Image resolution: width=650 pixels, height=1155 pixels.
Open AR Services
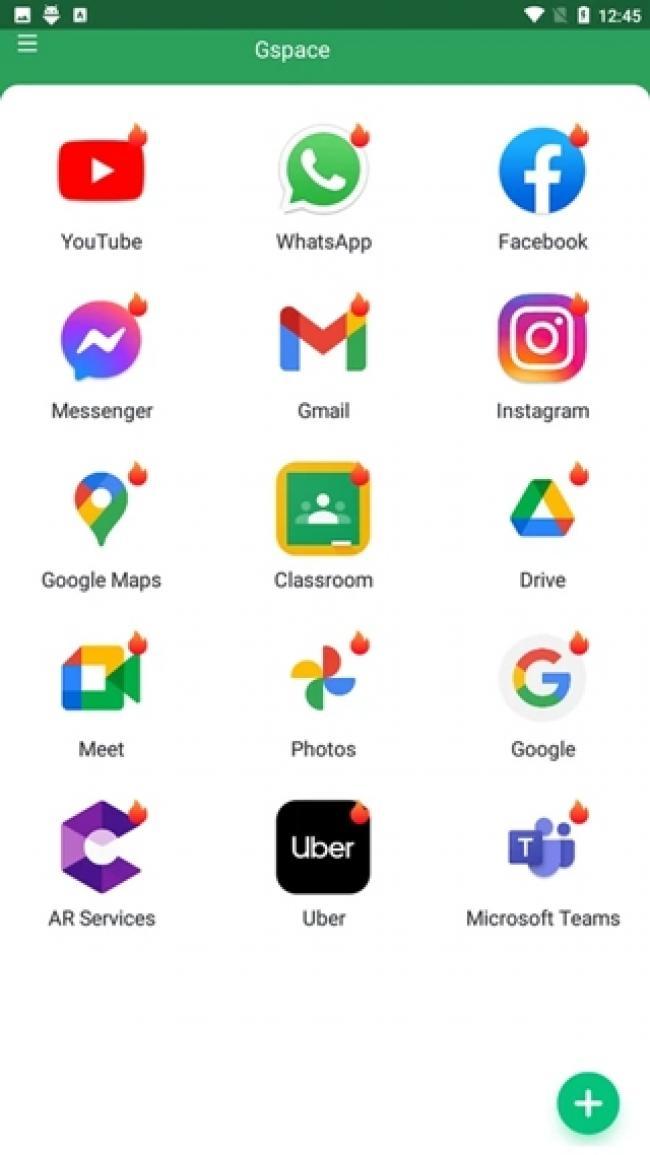101,847
